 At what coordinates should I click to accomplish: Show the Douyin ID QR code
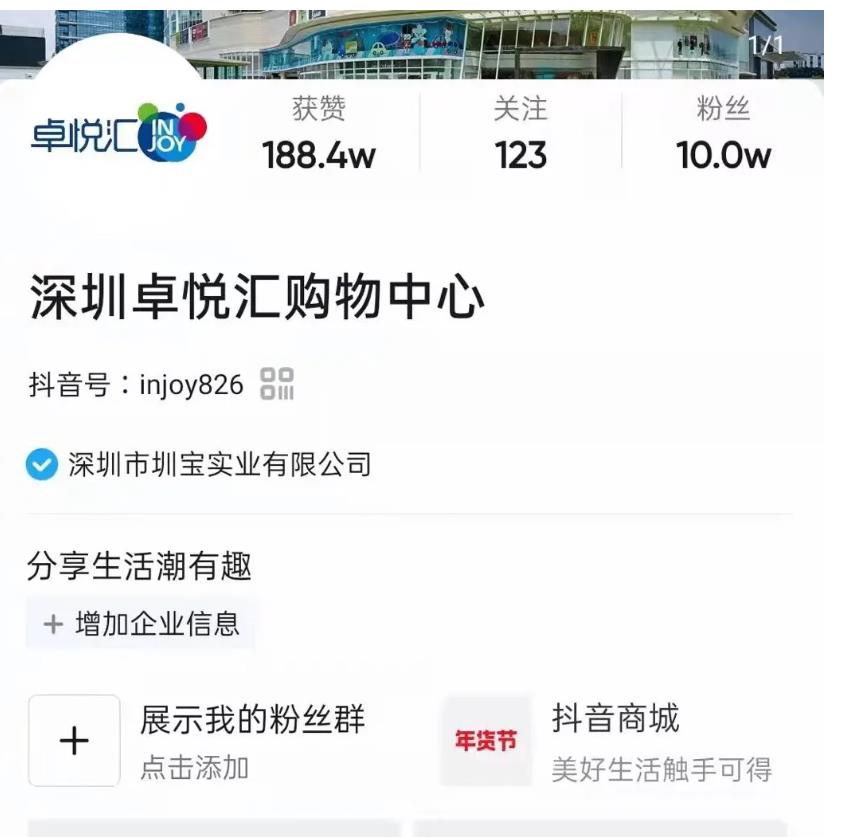[277, 384]
